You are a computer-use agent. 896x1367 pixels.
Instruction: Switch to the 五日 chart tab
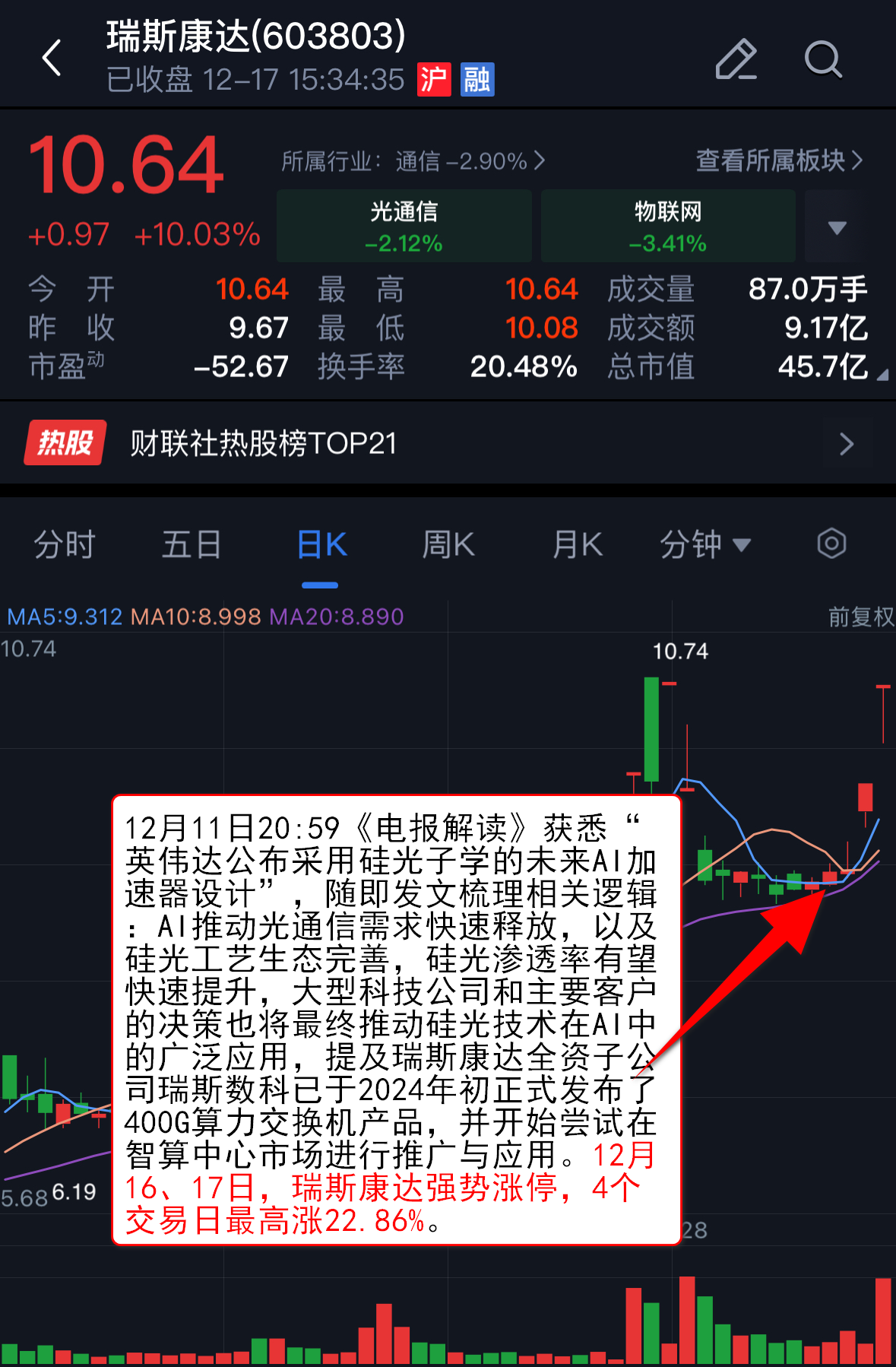click(191, 545)
